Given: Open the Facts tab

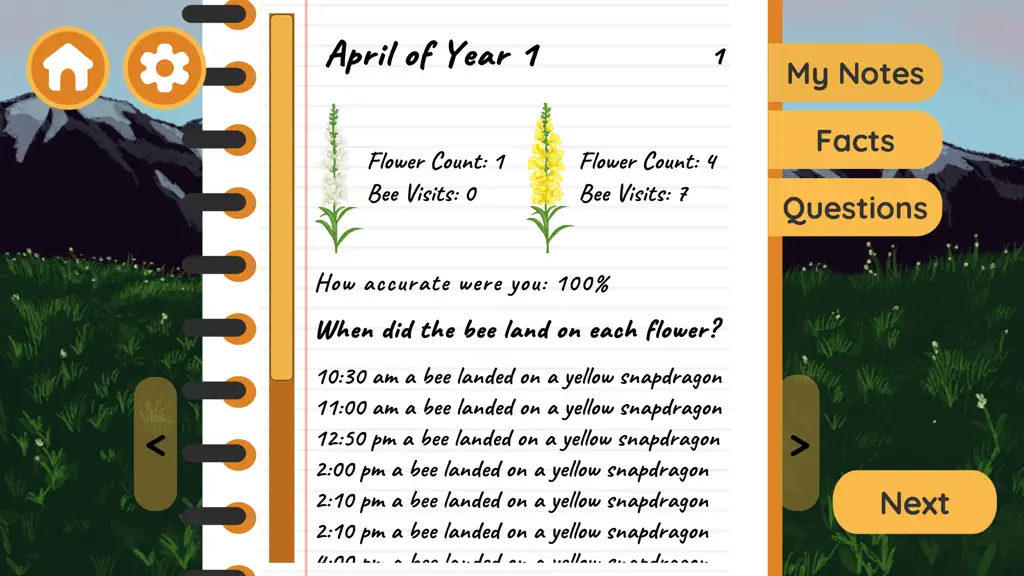Looking at the screenshot, I should click(855, 140).
